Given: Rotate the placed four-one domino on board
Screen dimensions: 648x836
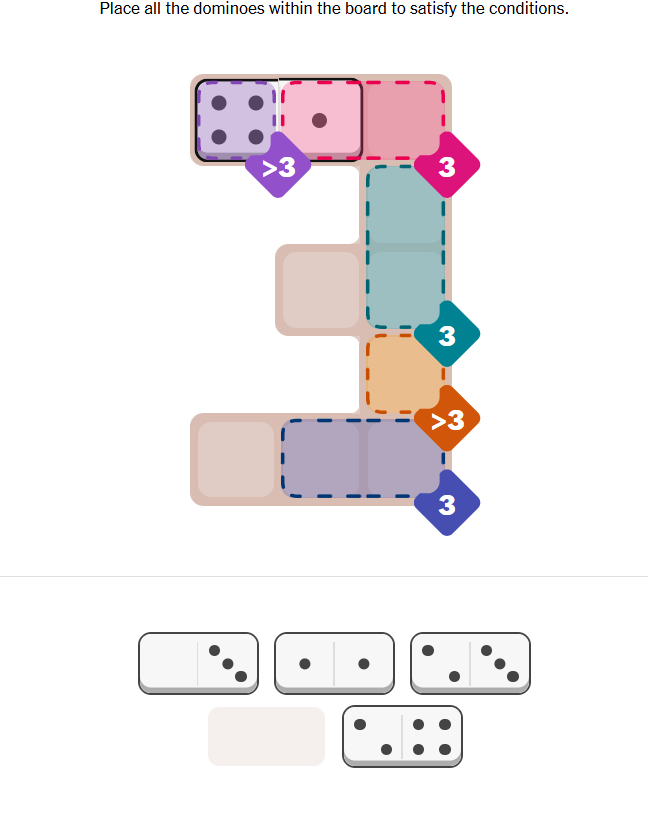Looking at the screenshot, I should click(278, 120).
